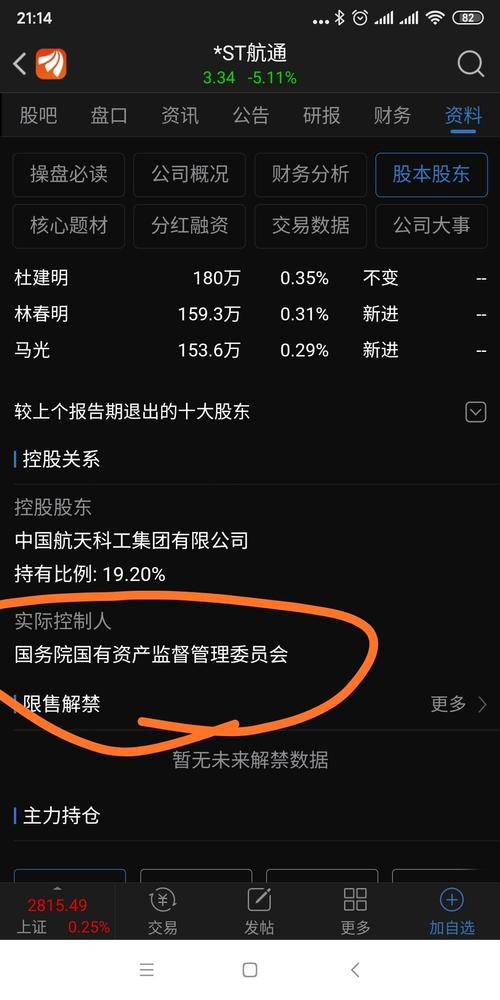Select the 交易数据 chip
Image resolution: width=500 pixels, height=1000 pixels.
[x=311, y=226]
